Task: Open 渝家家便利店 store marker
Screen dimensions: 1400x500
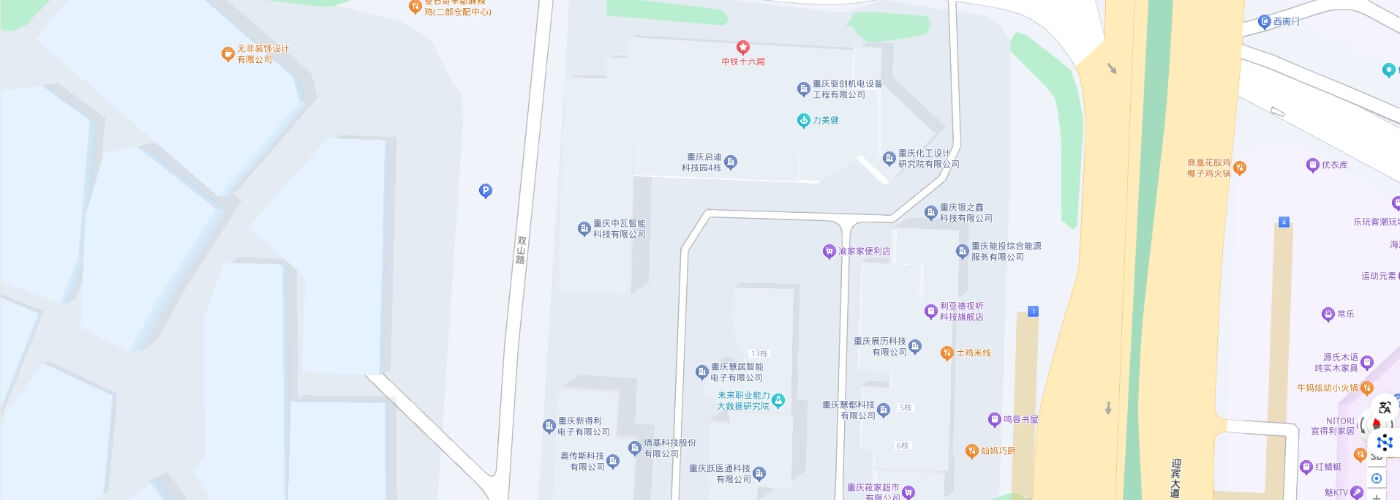Action: [829, 251]
